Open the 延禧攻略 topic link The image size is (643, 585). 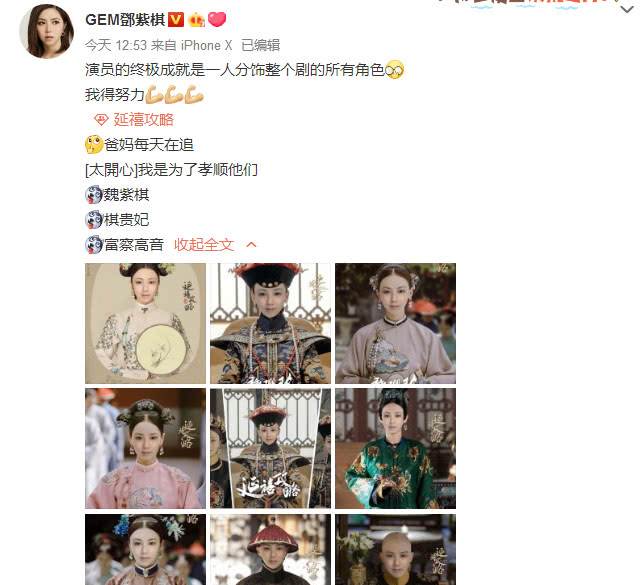pos(143,120)
